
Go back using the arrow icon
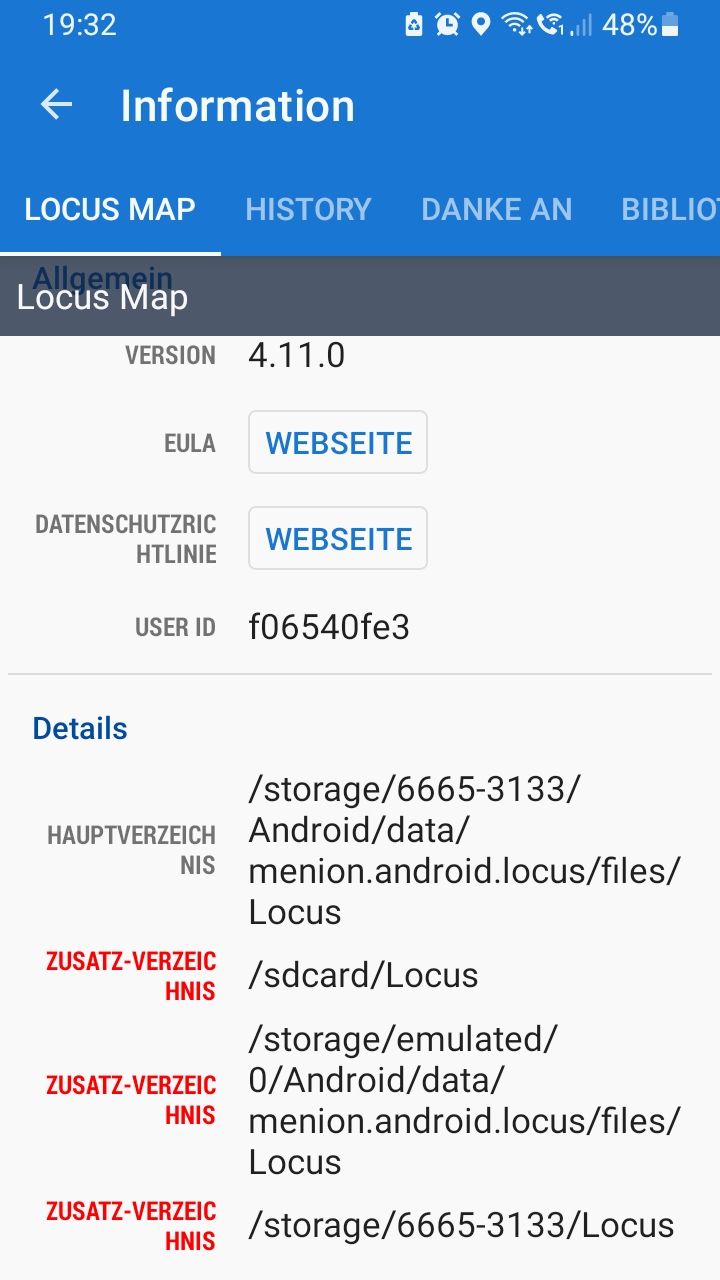(56, 105)
